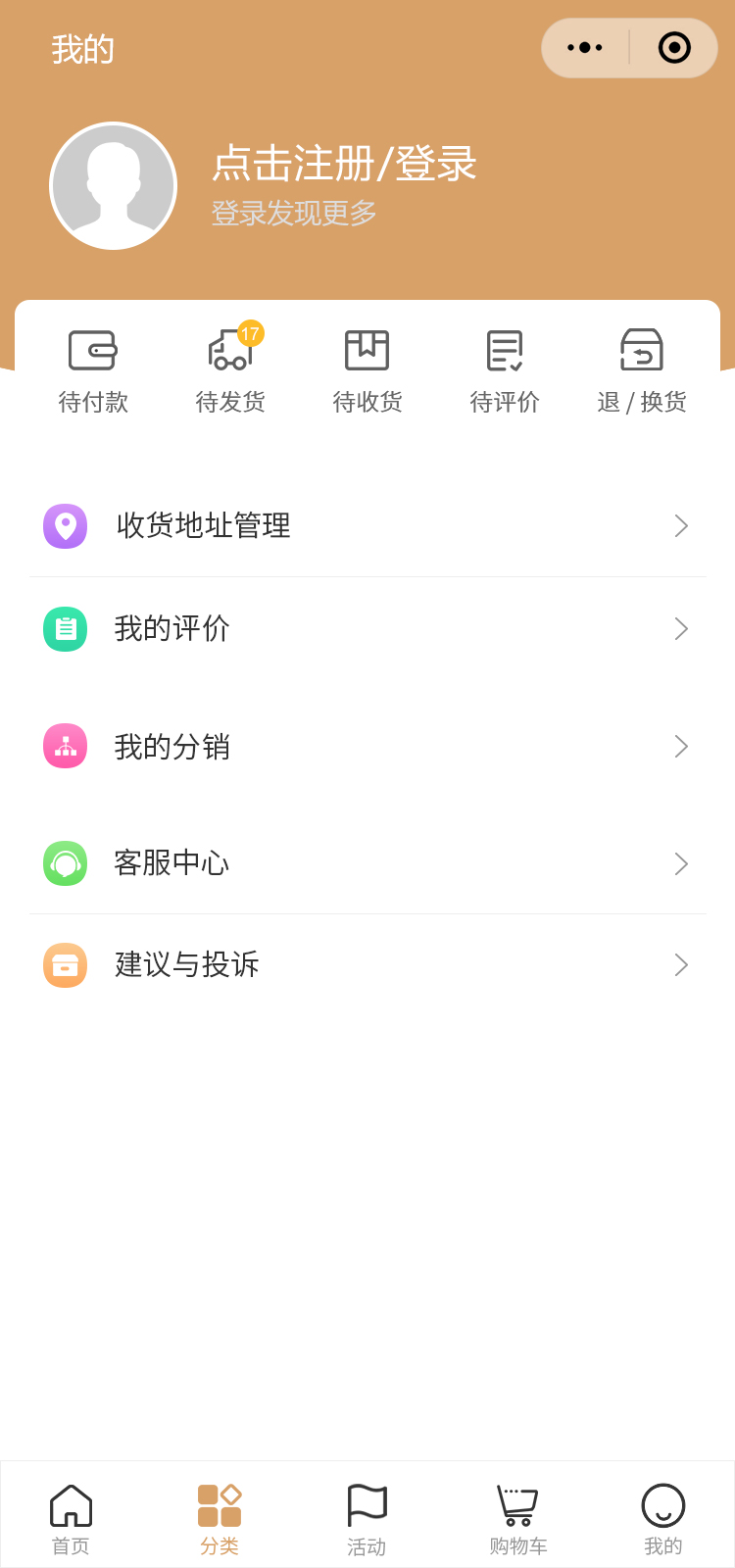735x1568 pixels.
Task: Open 建议与投诉 feedback and complaints
Action: (367, 965)
